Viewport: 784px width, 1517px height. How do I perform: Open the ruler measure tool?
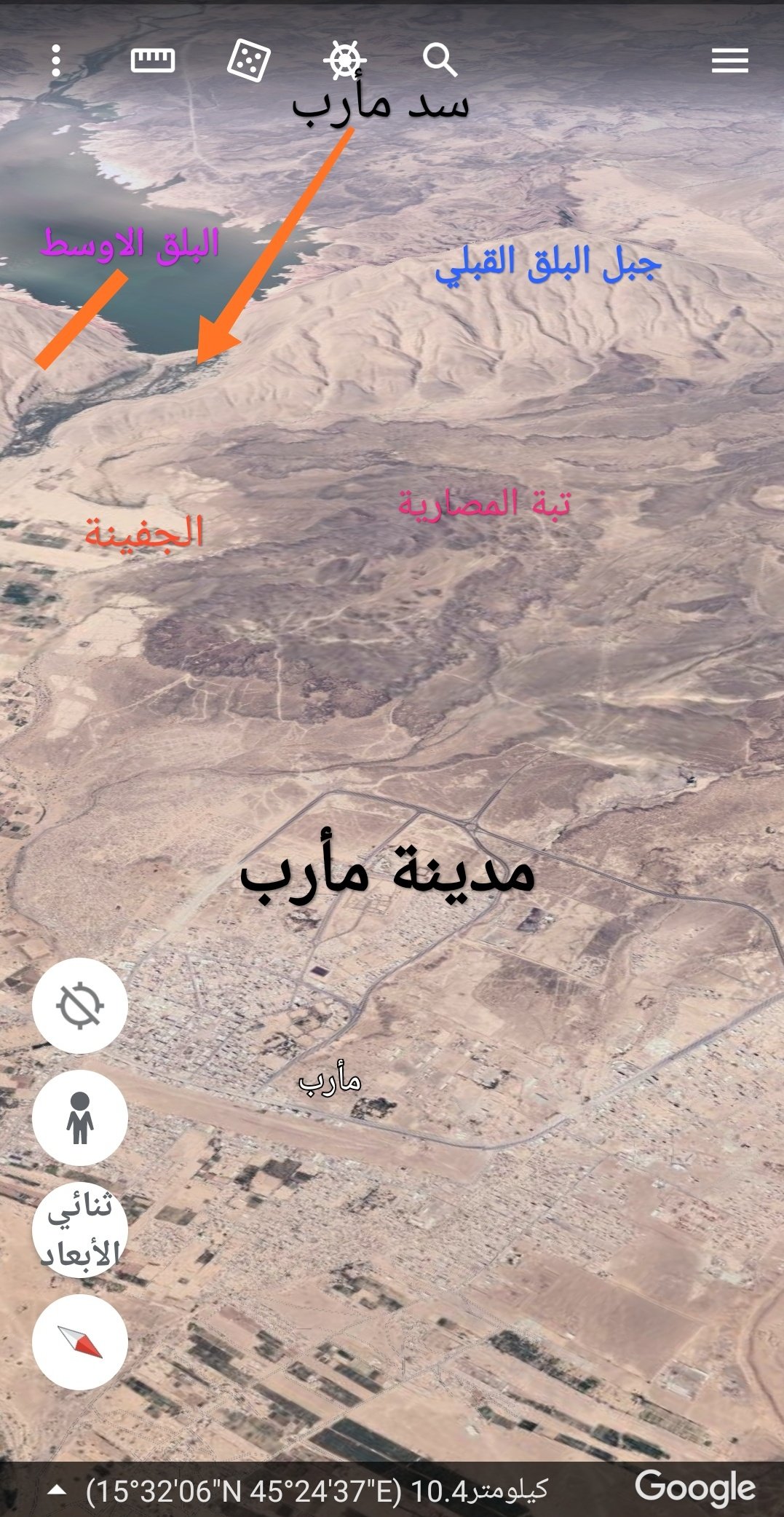pos(153,60)
